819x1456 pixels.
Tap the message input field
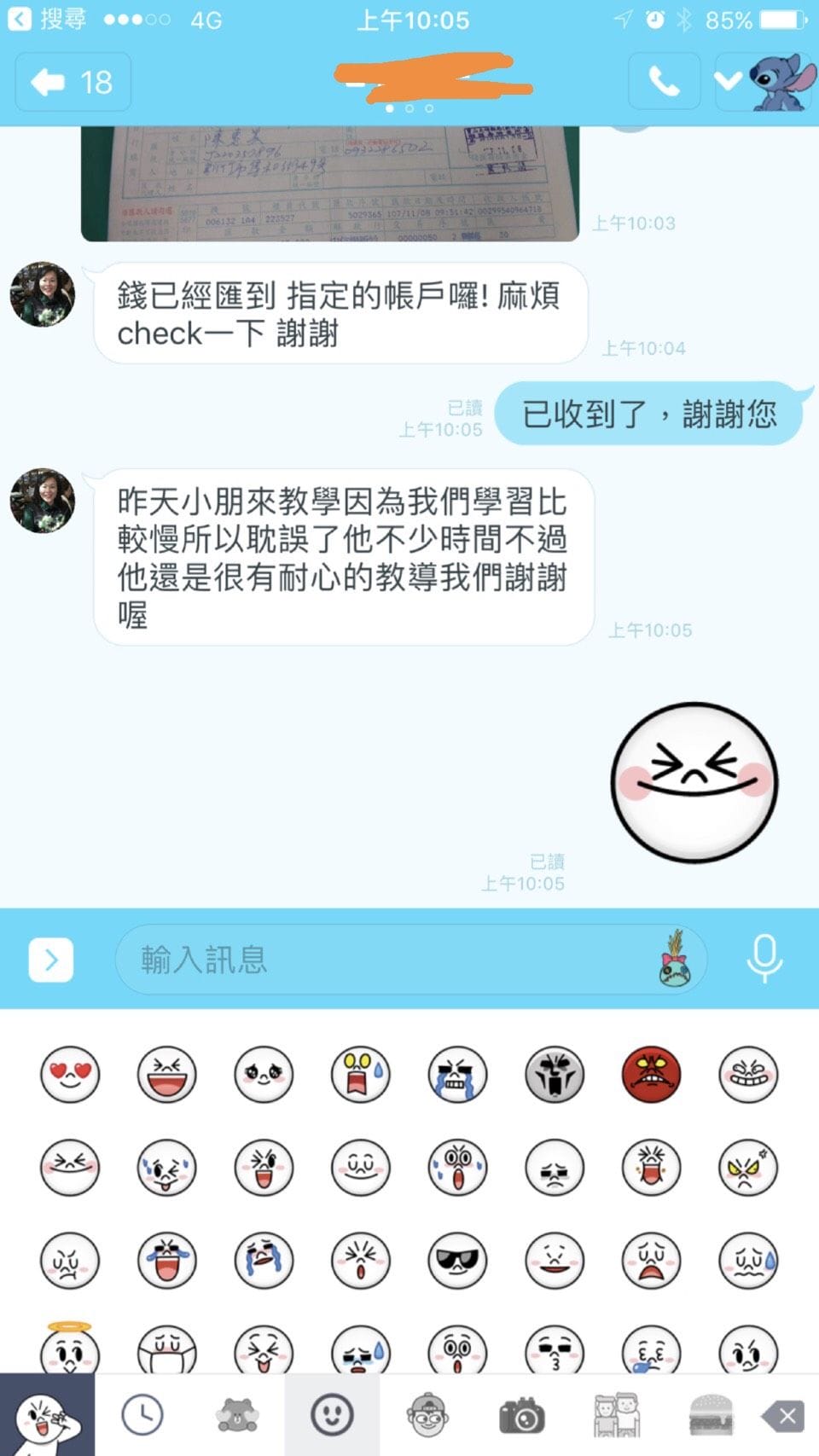[x=384, y=960]
